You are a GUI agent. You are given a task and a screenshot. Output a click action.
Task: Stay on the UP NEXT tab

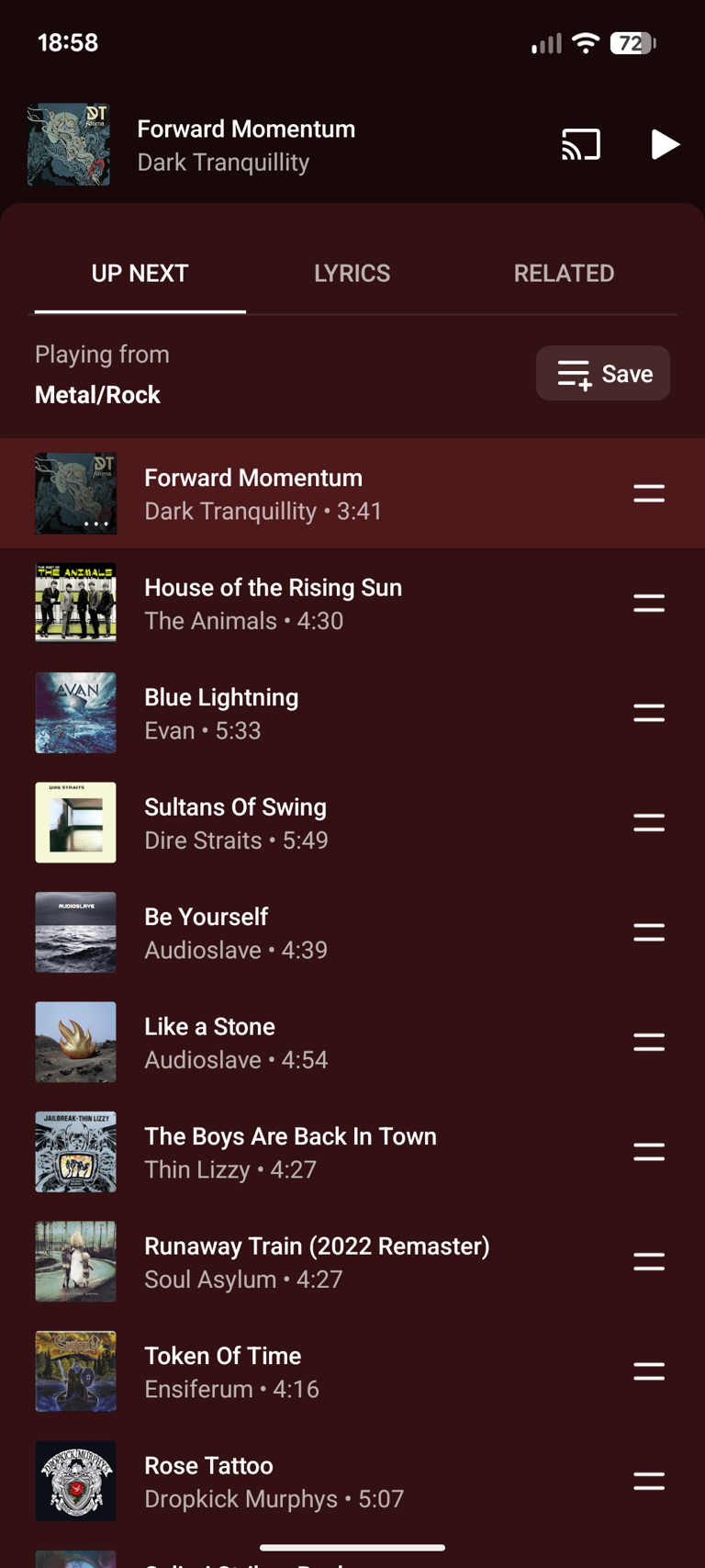click(140, 273)
